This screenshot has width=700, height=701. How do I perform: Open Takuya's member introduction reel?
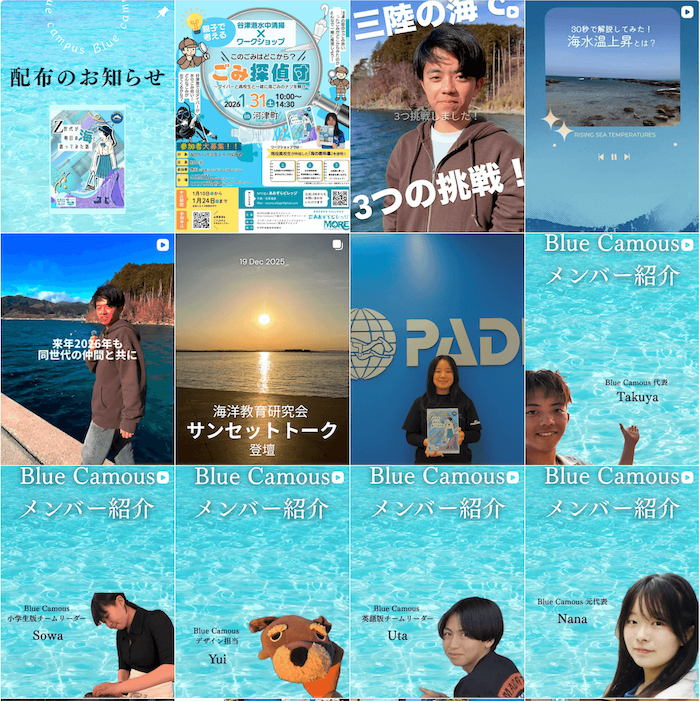coord(612,349)
